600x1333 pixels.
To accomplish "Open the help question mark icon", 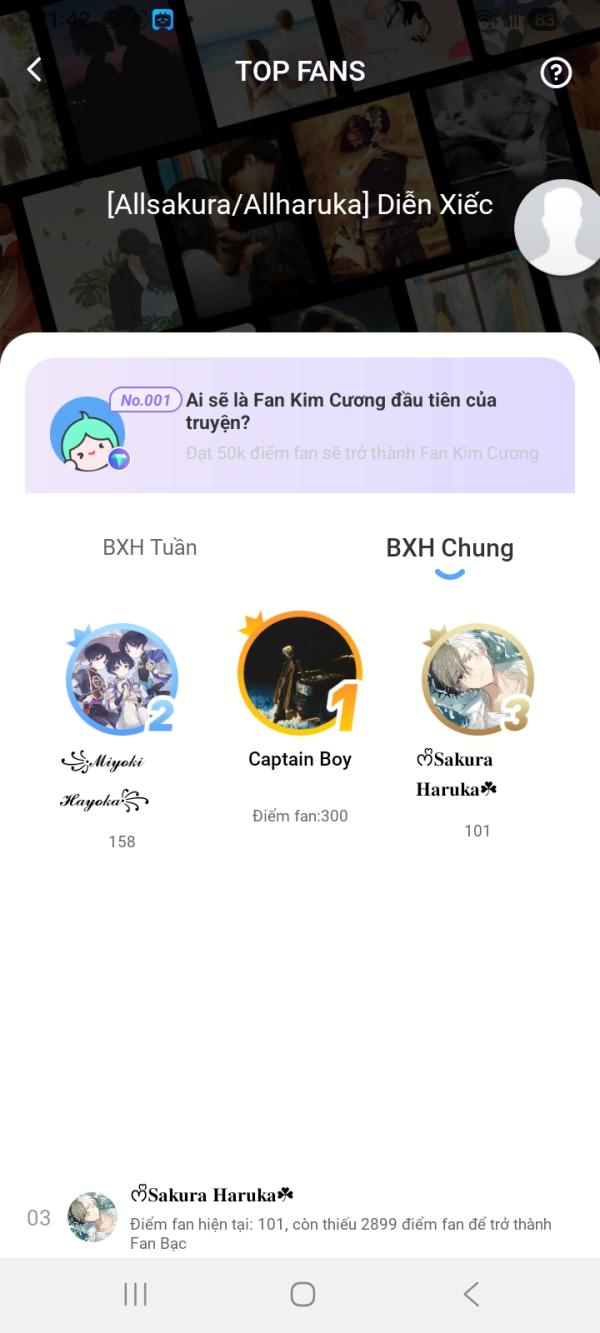I will point(556,72).
